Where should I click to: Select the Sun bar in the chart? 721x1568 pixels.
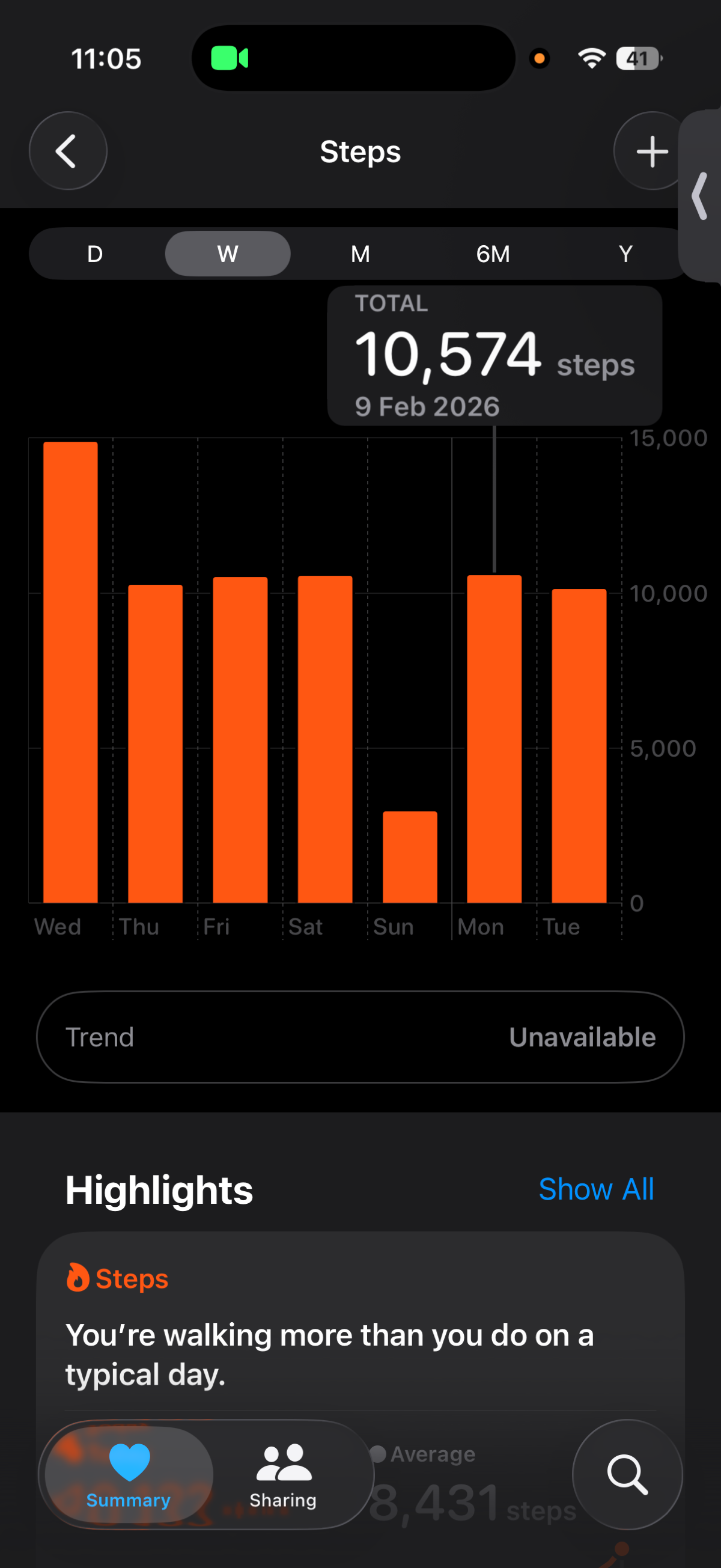(410, 856)
